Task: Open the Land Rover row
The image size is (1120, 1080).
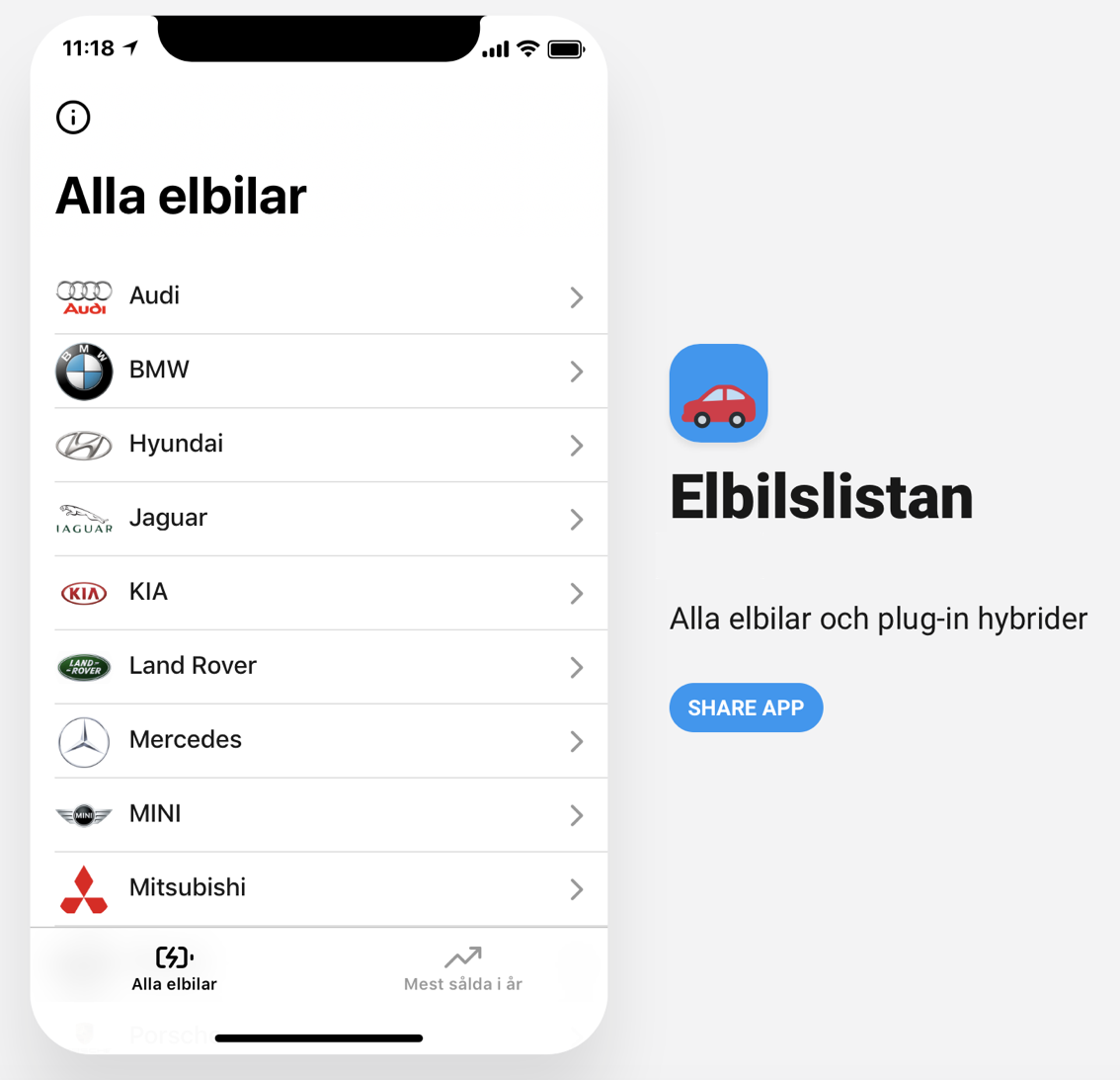Action: click(319, 667)
